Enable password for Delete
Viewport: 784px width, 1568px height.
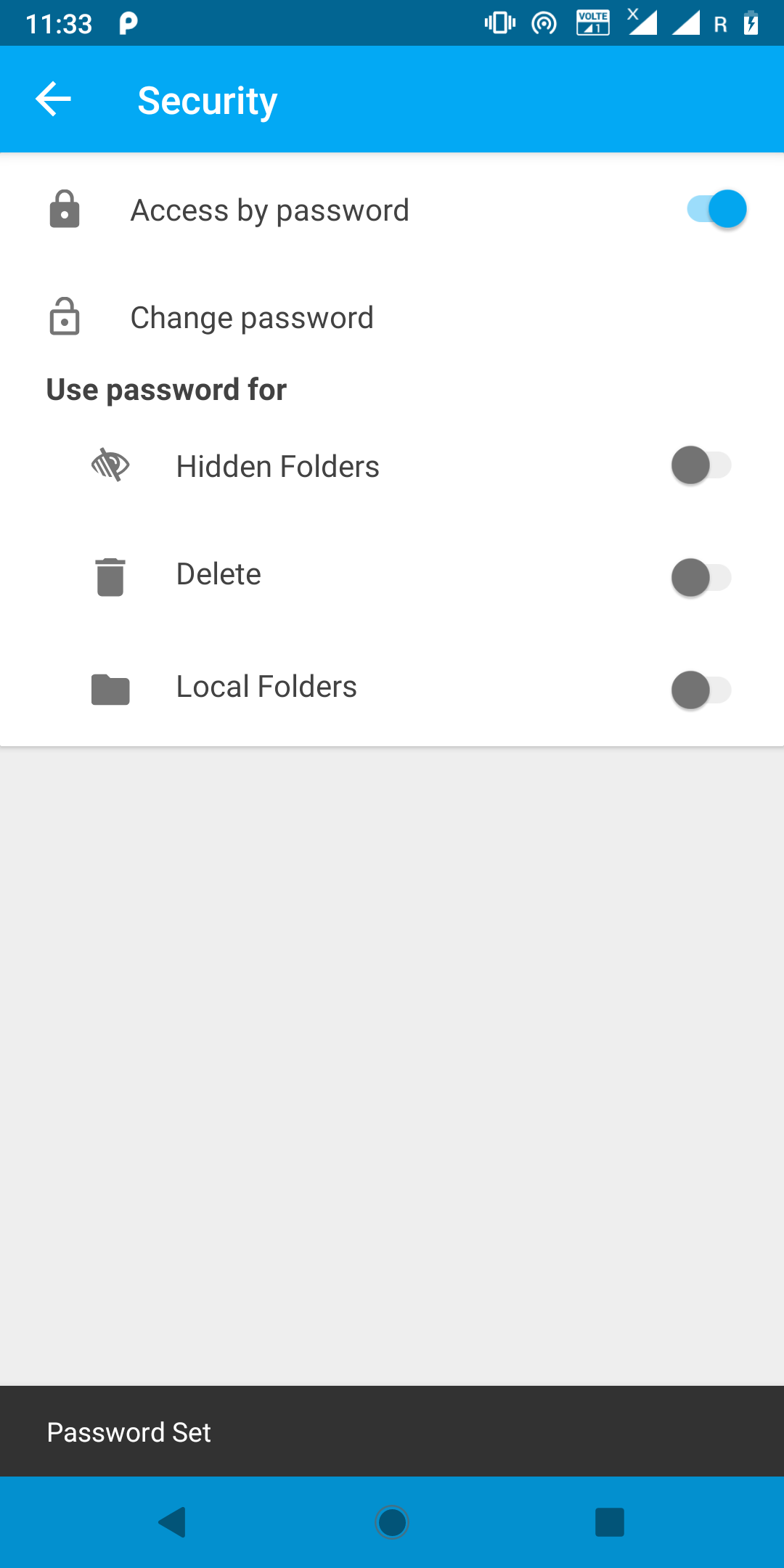pyautogui.click(x=701, y=578)
